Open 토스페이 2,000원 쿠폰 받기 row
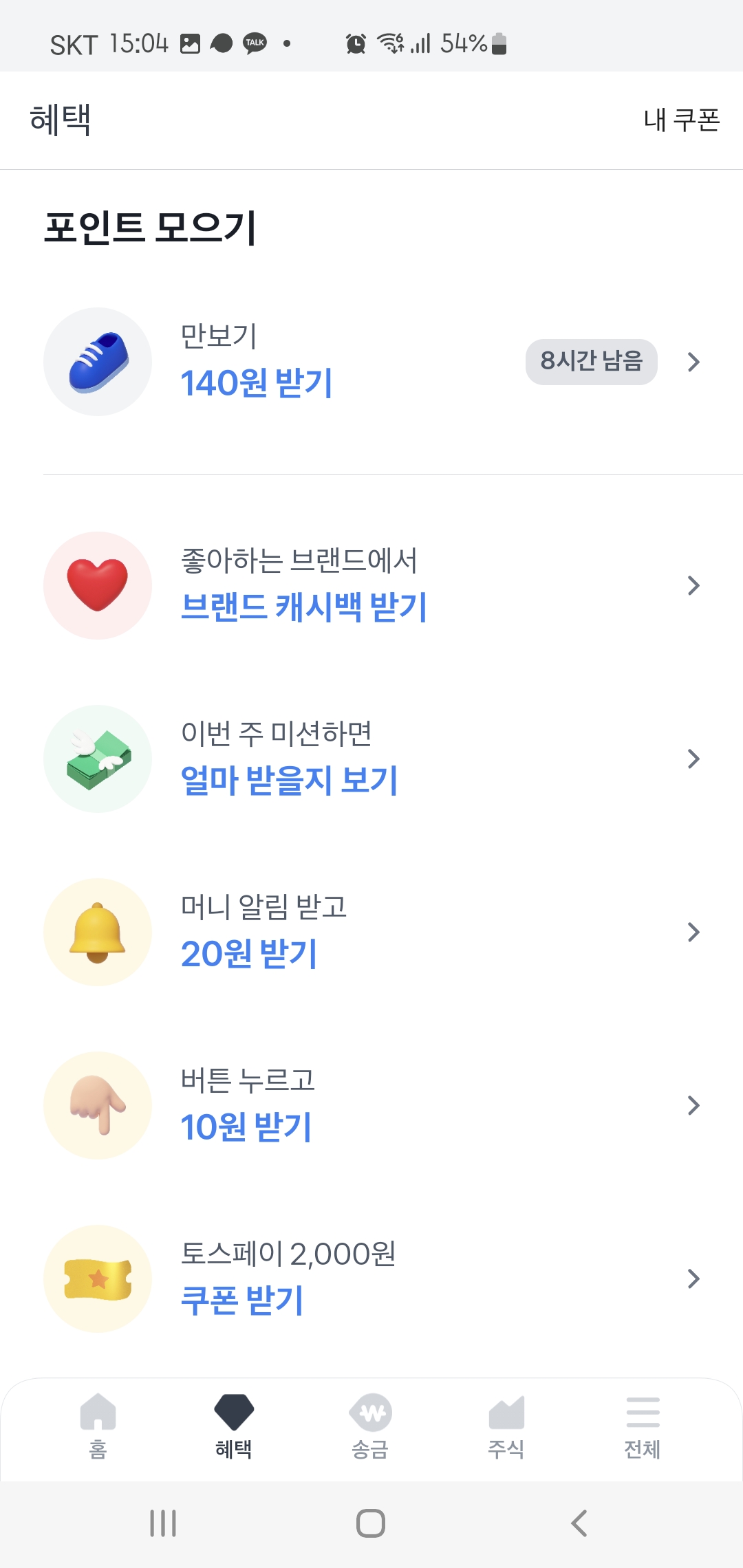 371,1278
